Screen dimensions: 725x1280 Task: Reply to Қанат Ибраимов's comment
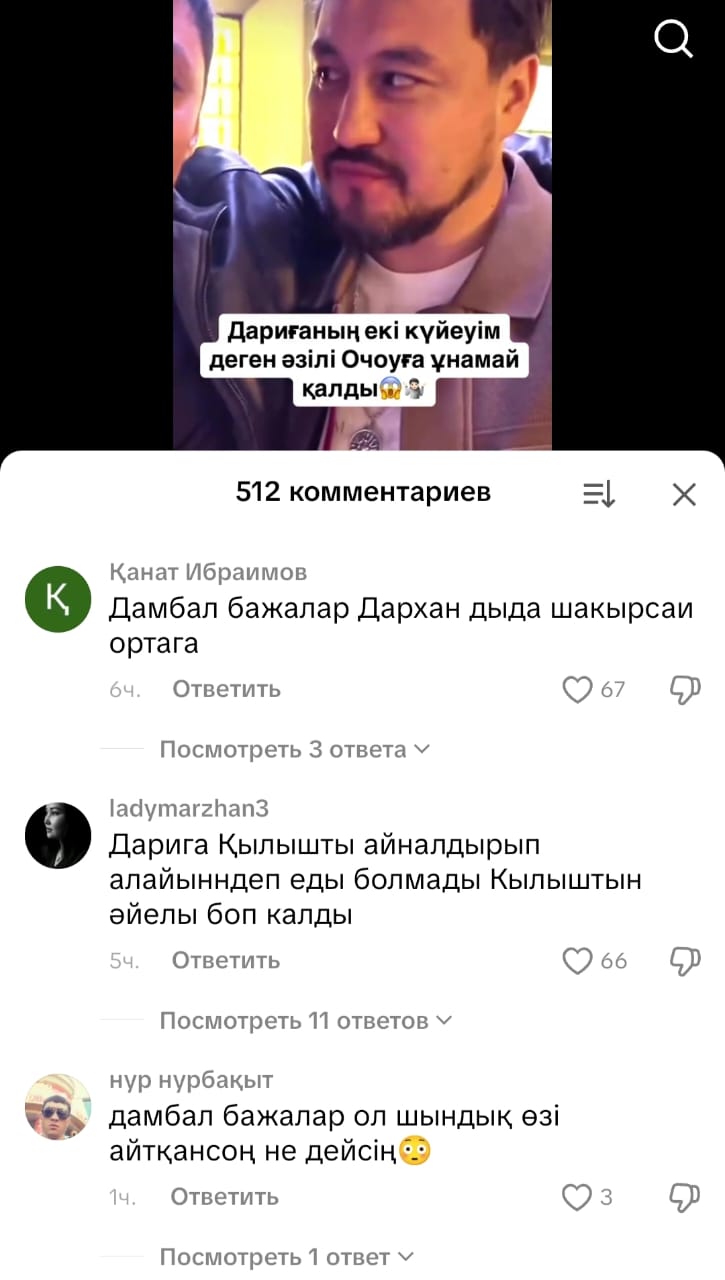pos(226,689)
